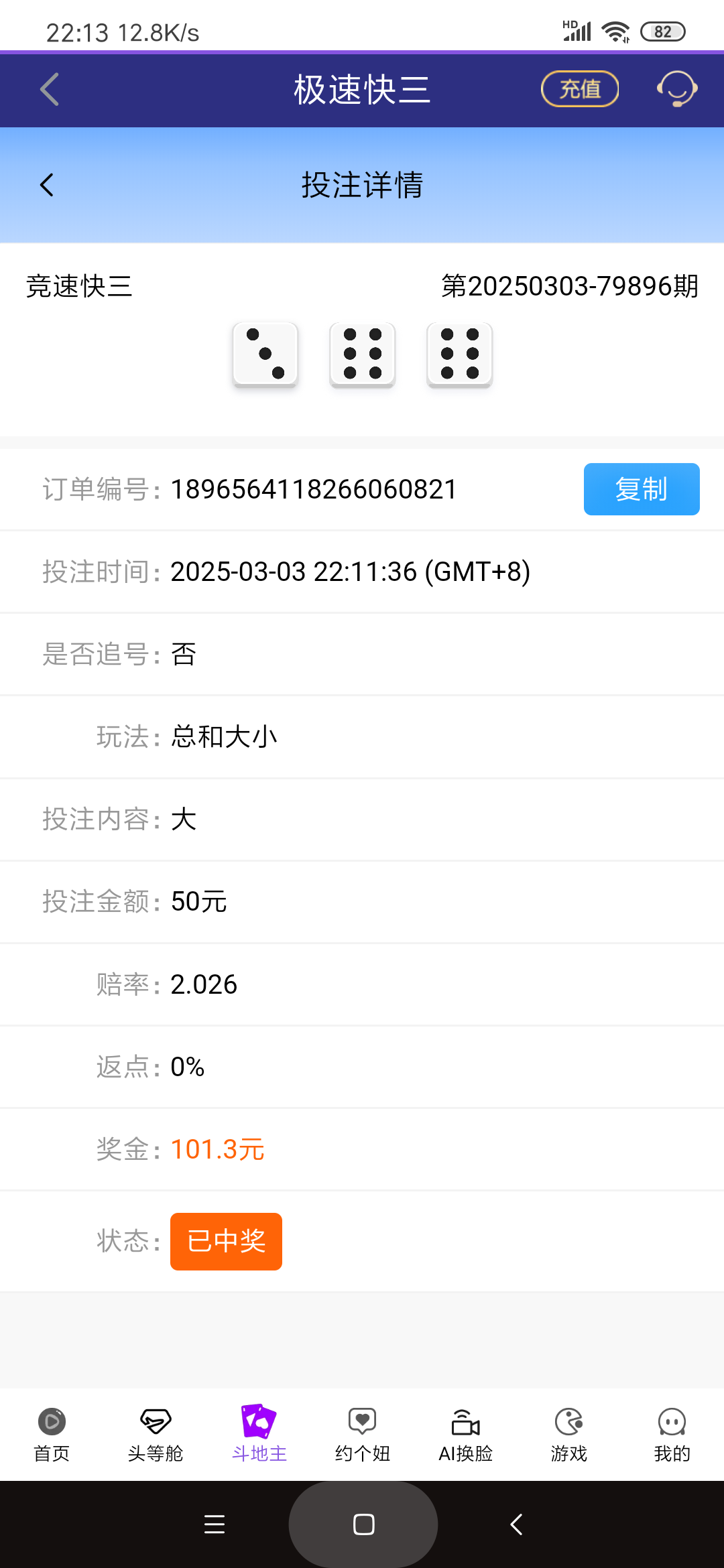Return from the 投注详情 page
The width and height of the screenshot is (724, 1568).
[x=47, y=185]
